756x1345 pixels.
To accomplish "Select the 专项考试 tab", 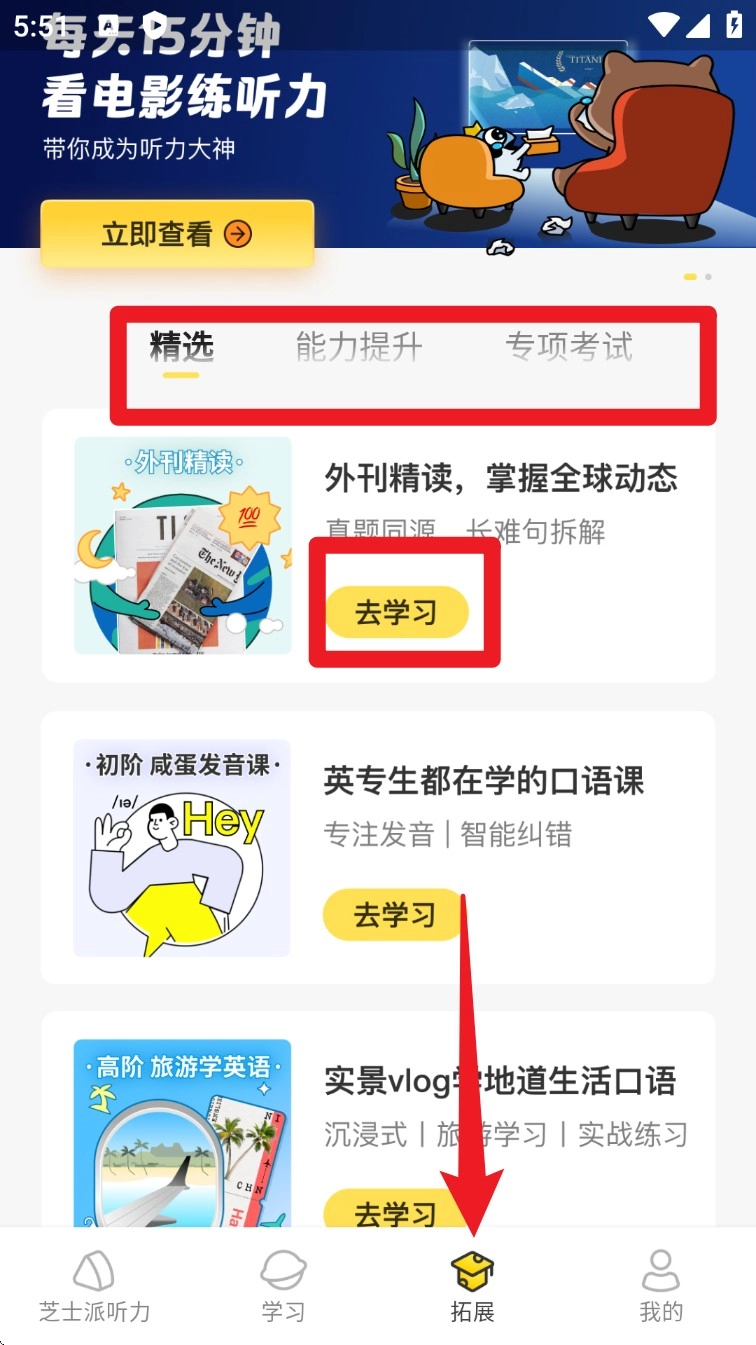I will 569,348.
